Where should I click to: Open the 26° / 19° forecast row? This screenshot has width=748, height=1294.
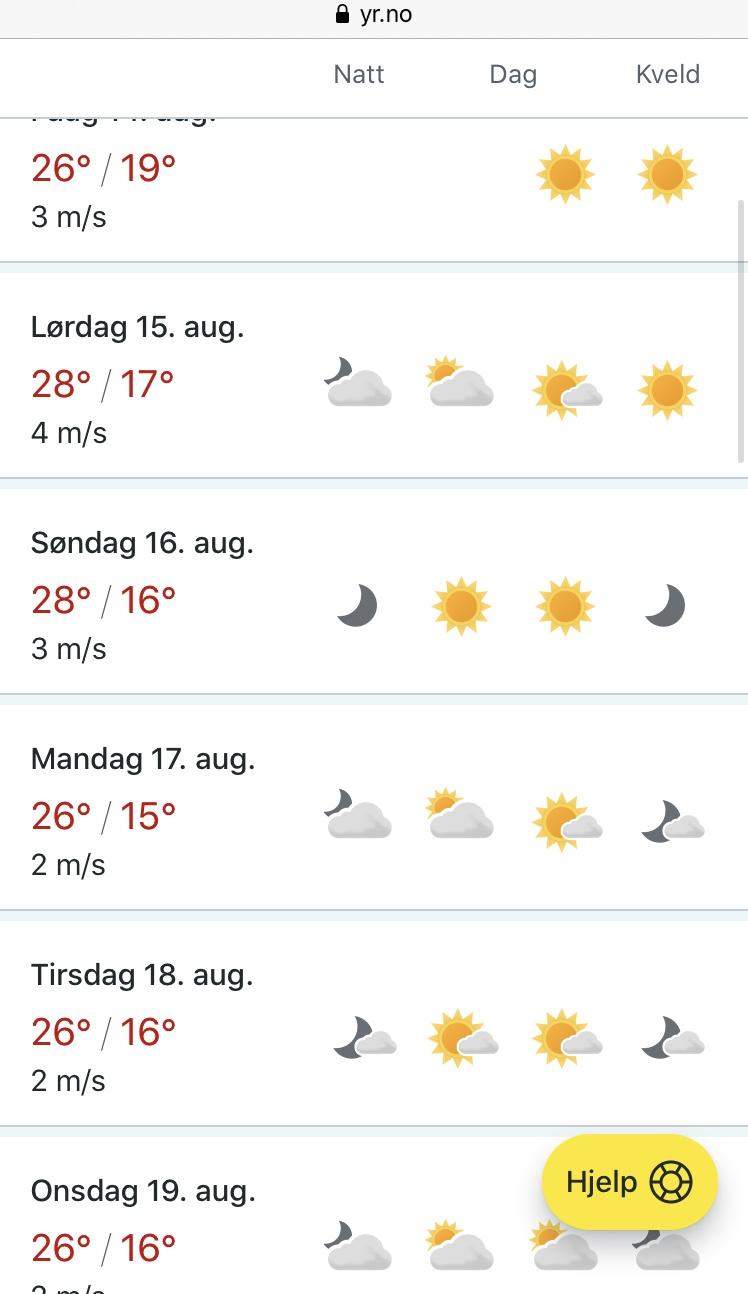(374, 190)
